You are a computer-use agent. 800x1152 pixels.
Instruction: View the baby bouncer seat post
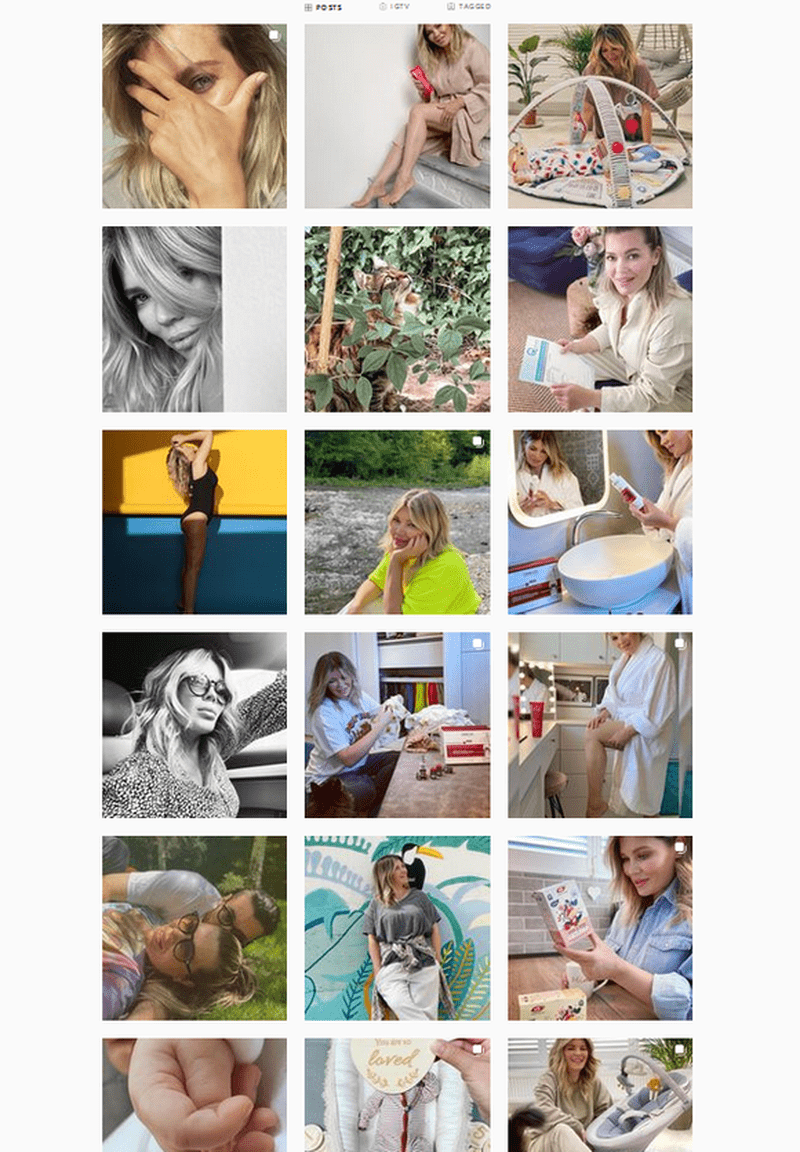(x=599, y=1095)
